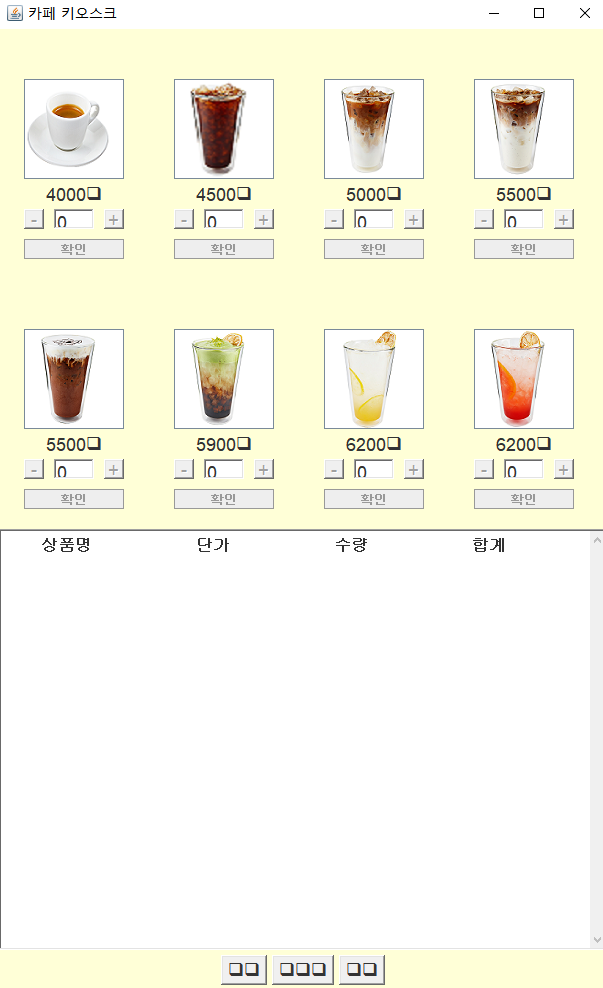Remove one red grapefruit ade
This screenshot has height=988, width=603.
coord(484,469)
